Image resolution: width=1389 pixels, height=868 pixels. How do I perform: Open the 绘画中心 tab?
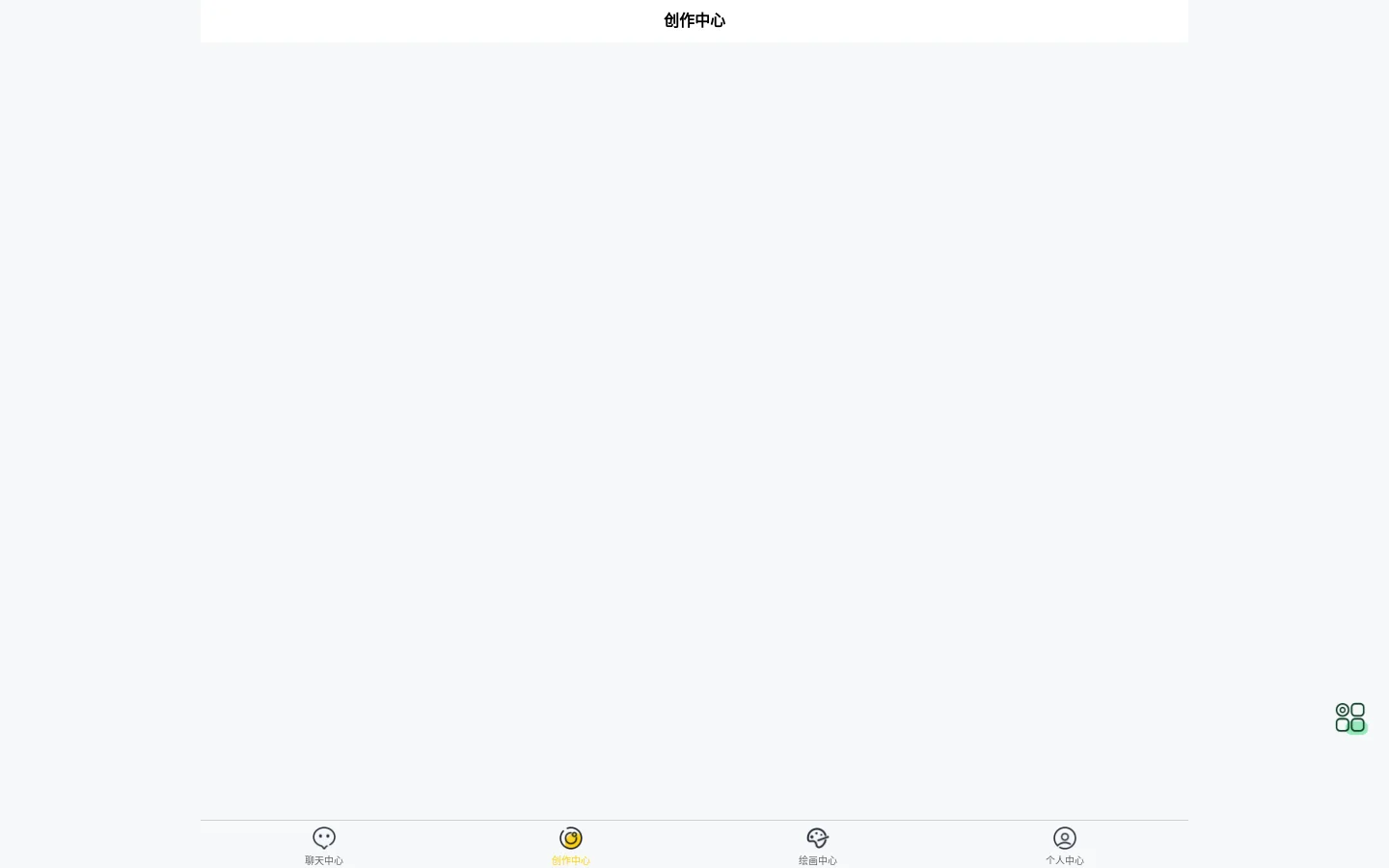tap(818, 844)
